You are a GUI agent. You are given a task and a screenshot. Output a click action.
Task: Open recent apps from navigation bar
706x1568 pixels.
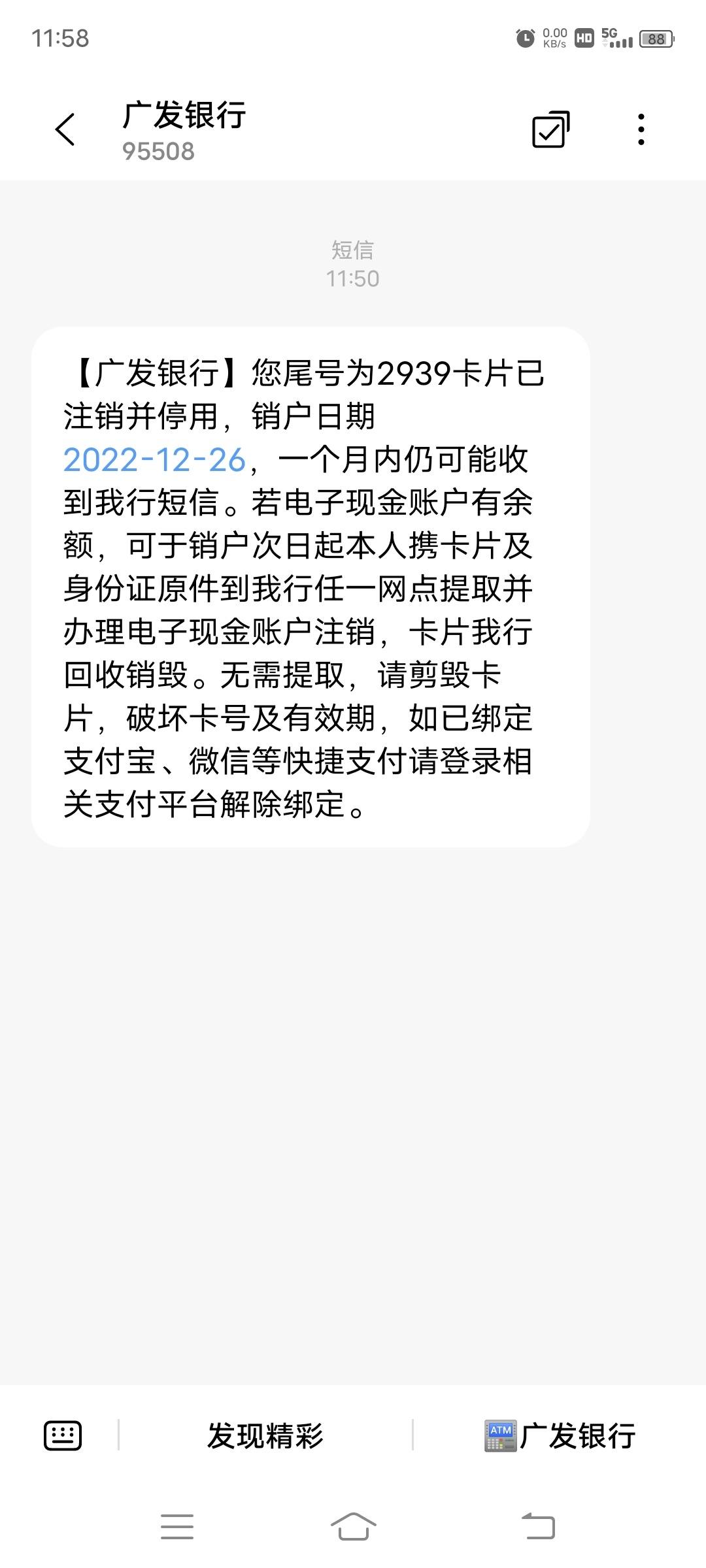click(x=177, y=1527)
